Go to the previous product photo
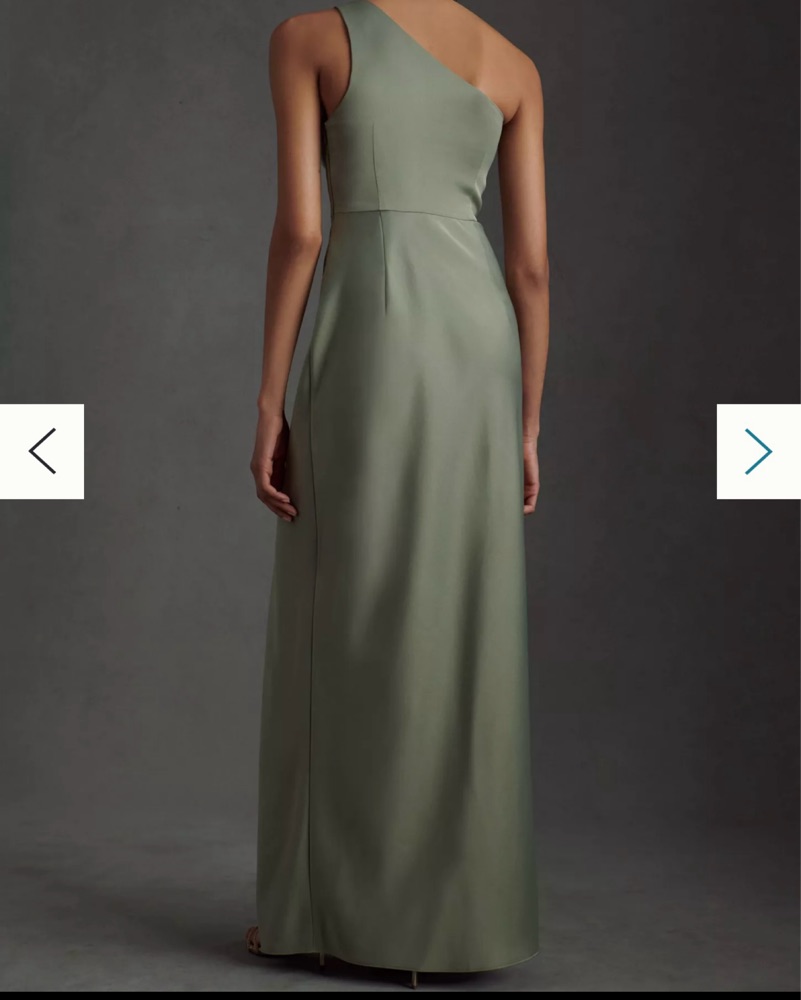Viewport: 801px width, 1000px height. [x=42, y=451]
